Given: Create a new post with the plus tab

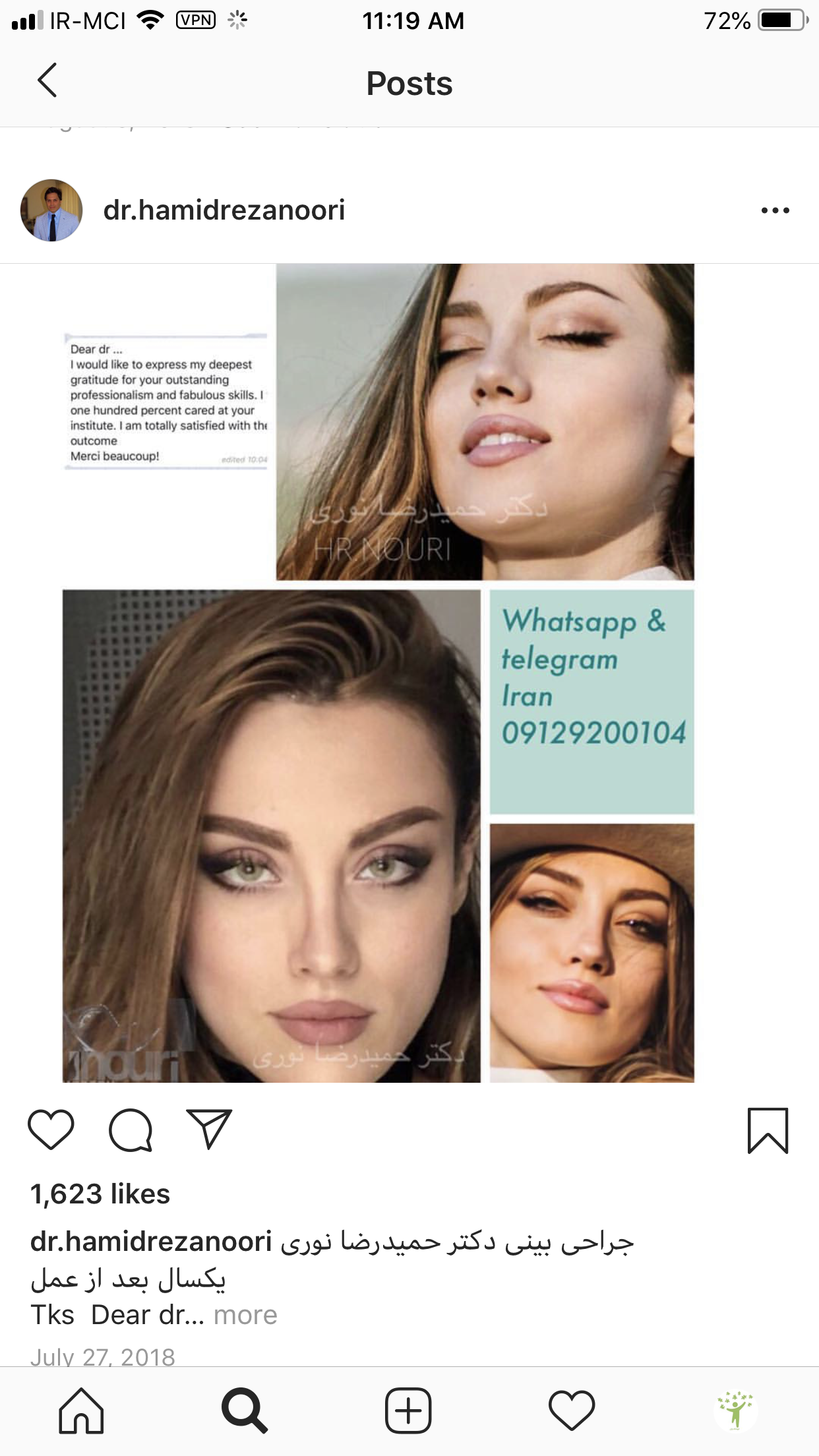Looking at the screenshot, I should click(408, 1411).
